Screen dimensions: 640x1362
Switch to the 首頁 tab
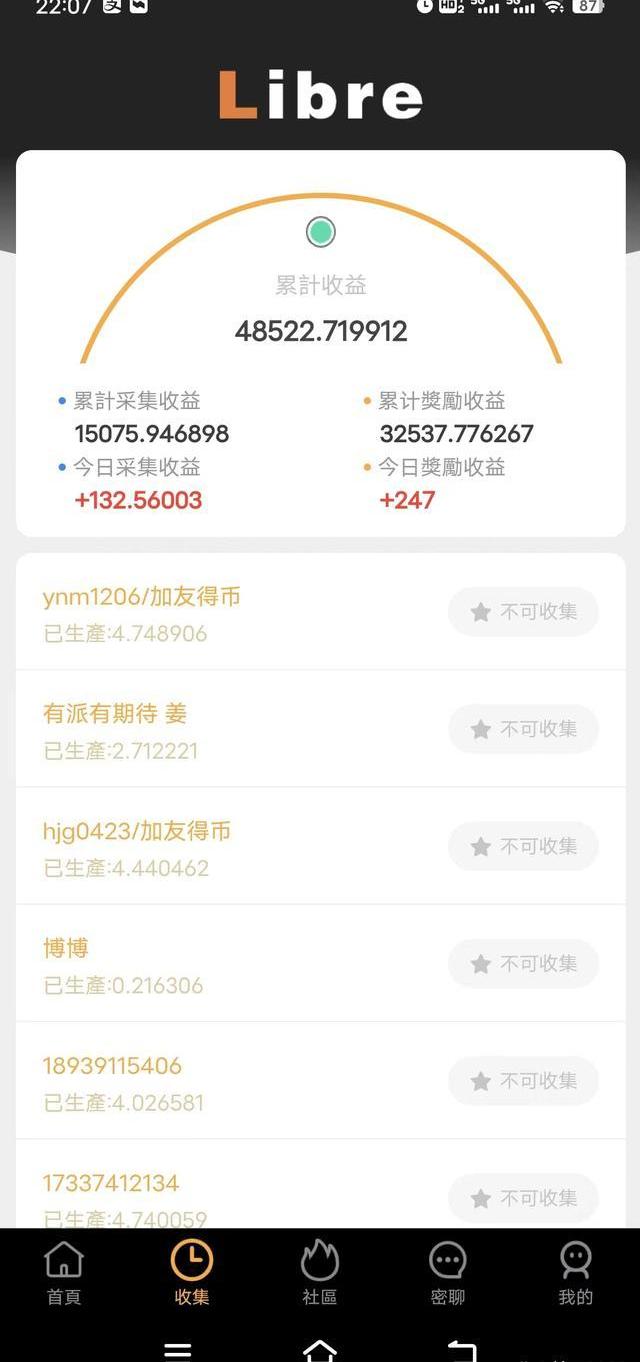pos(64,1273)
